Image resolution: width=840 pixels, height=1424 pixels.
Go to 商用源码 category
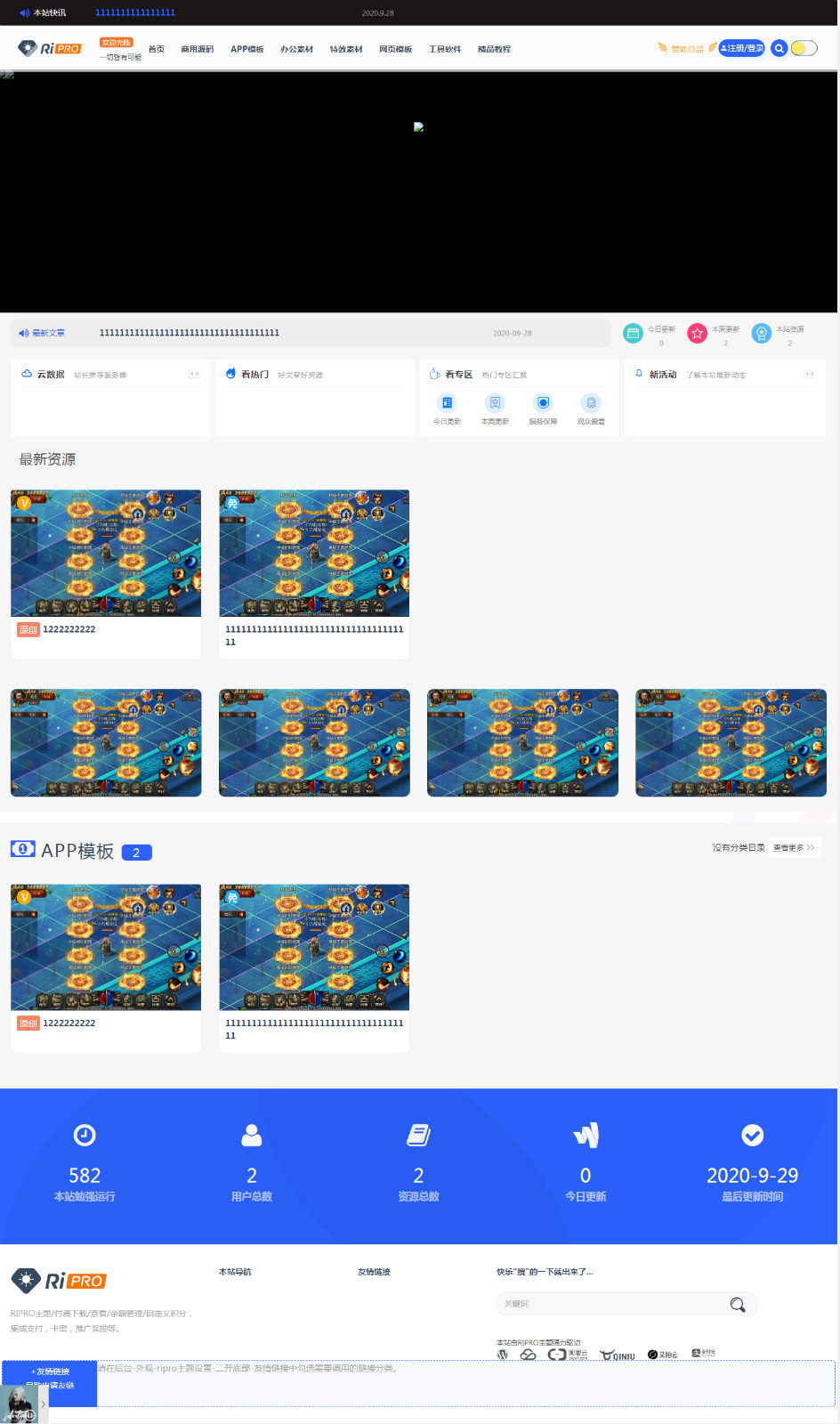pos(198,49)
